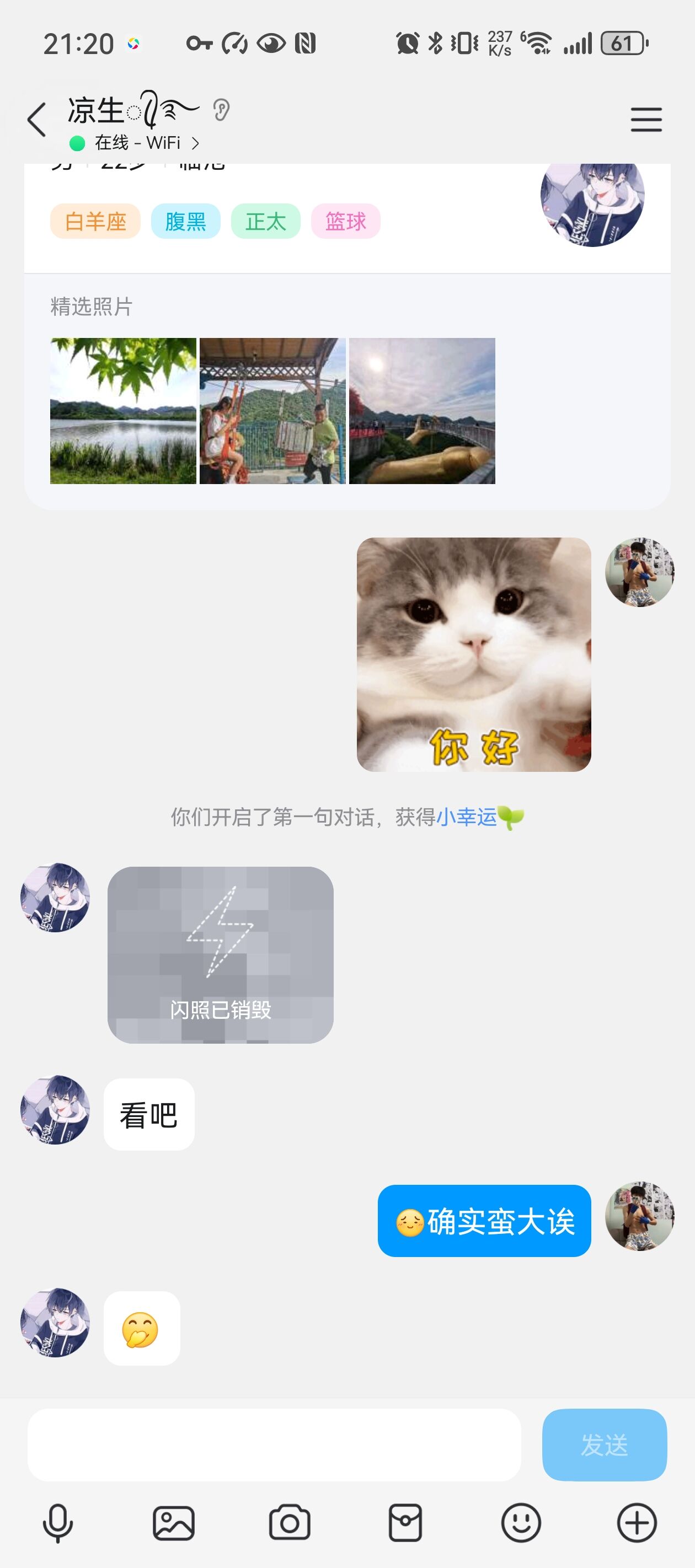
Task: Select the 篮球 tag chip
Action: pyautogui.click(x=345, y=221)
